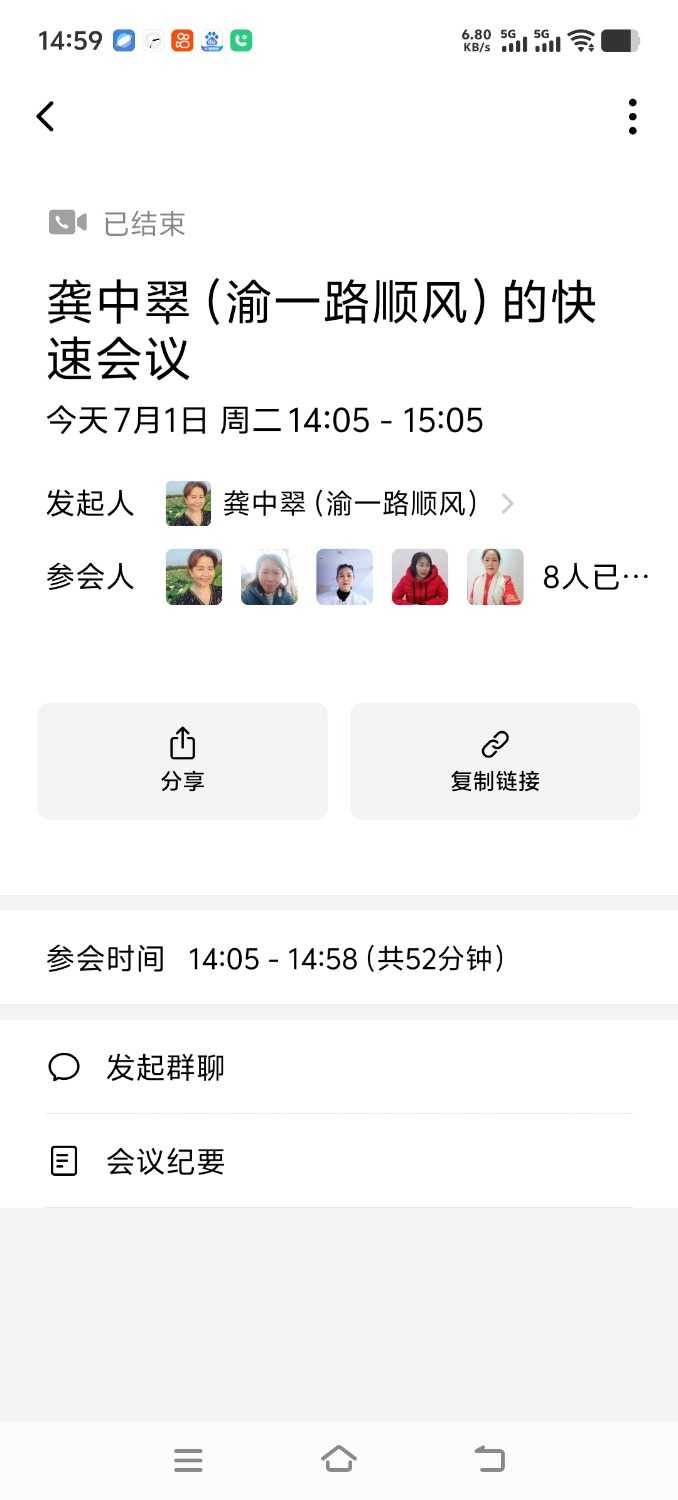The height and width of the screenshot is (1500, 678).
Task: Open the recent apps switcher
Action: 188,1460
